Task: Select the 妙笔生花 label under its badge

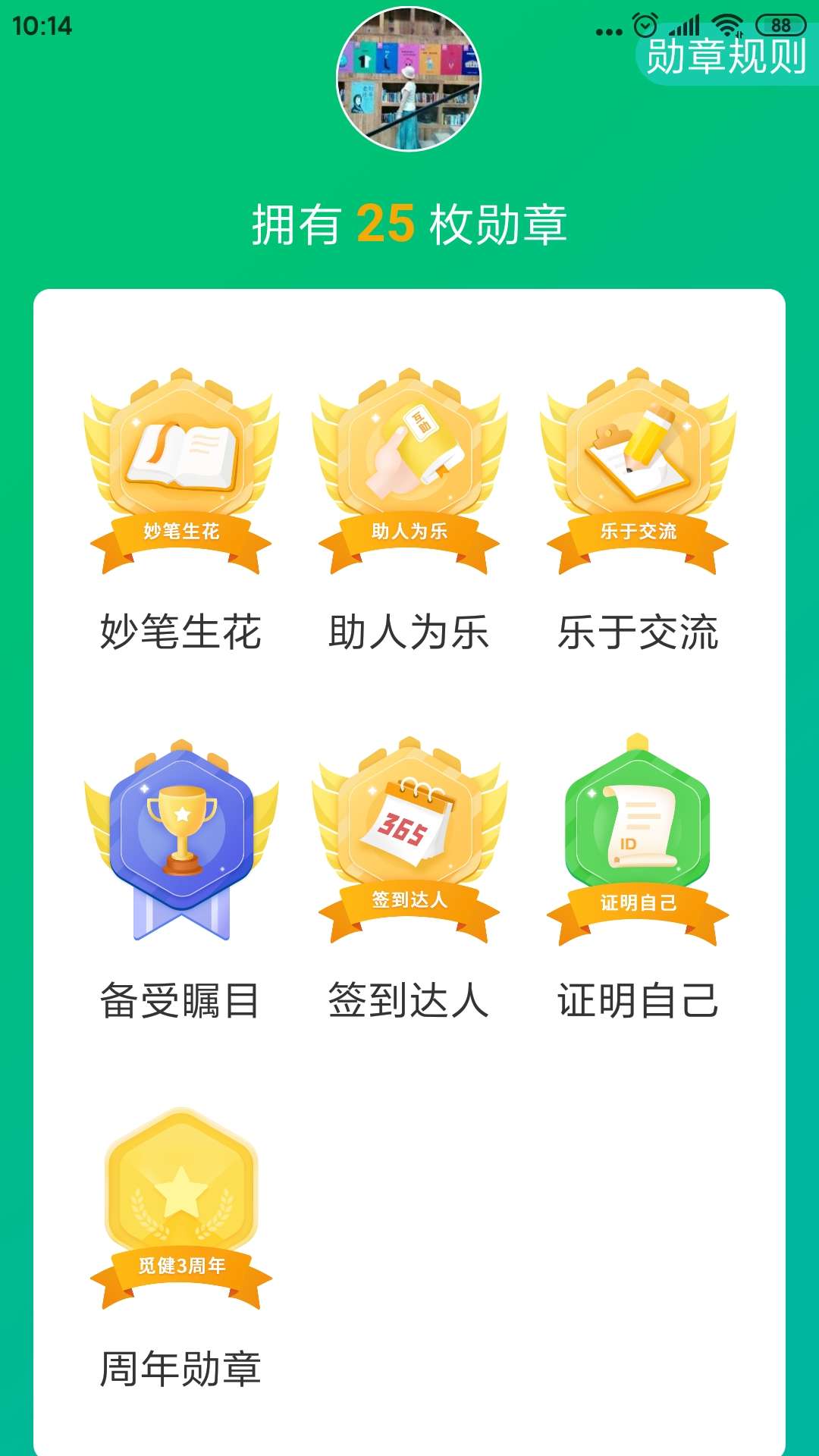Action: (x=182, y=631)
